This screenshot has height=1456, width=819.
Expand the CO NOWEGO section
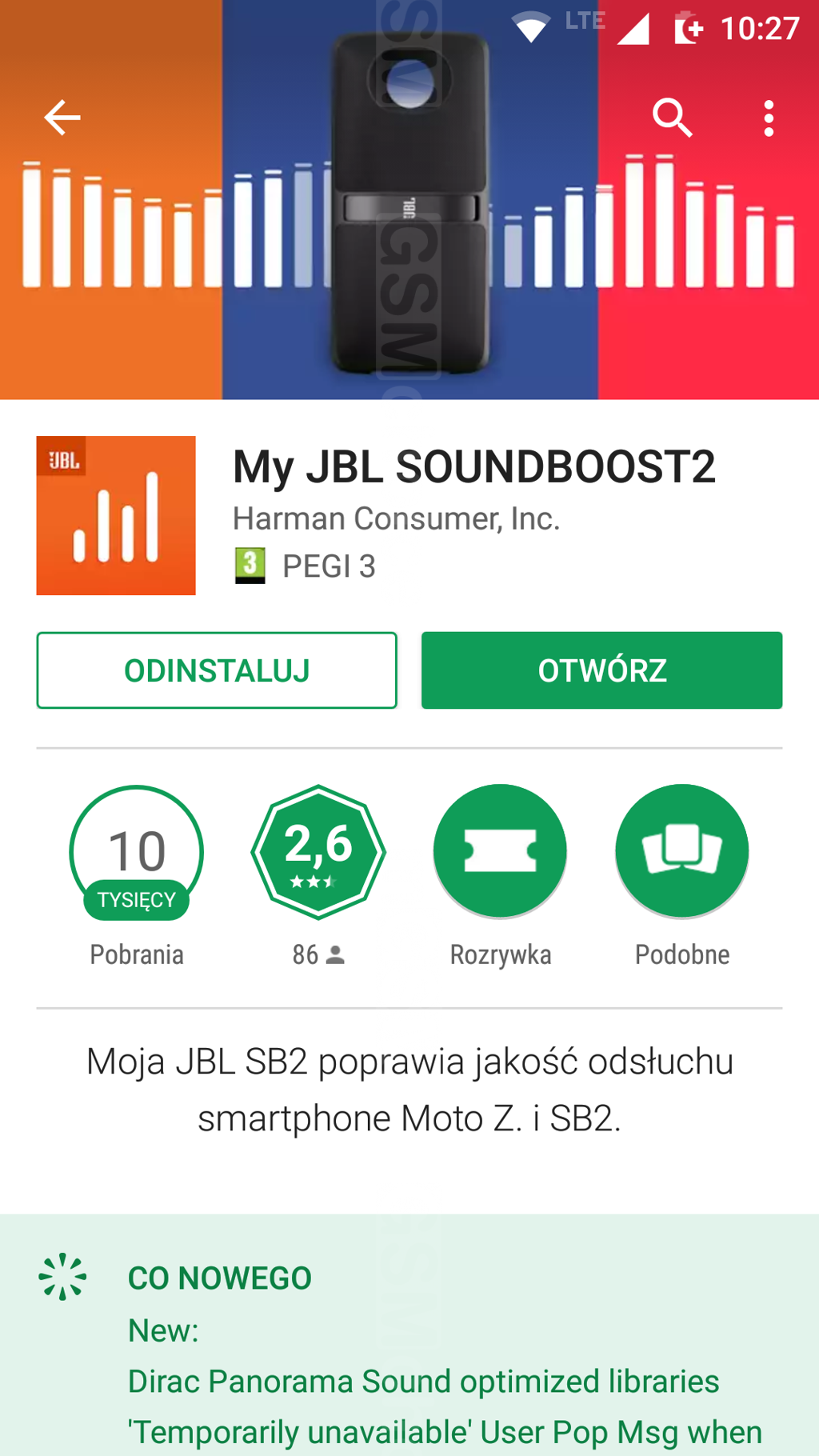click(220, 1278)
